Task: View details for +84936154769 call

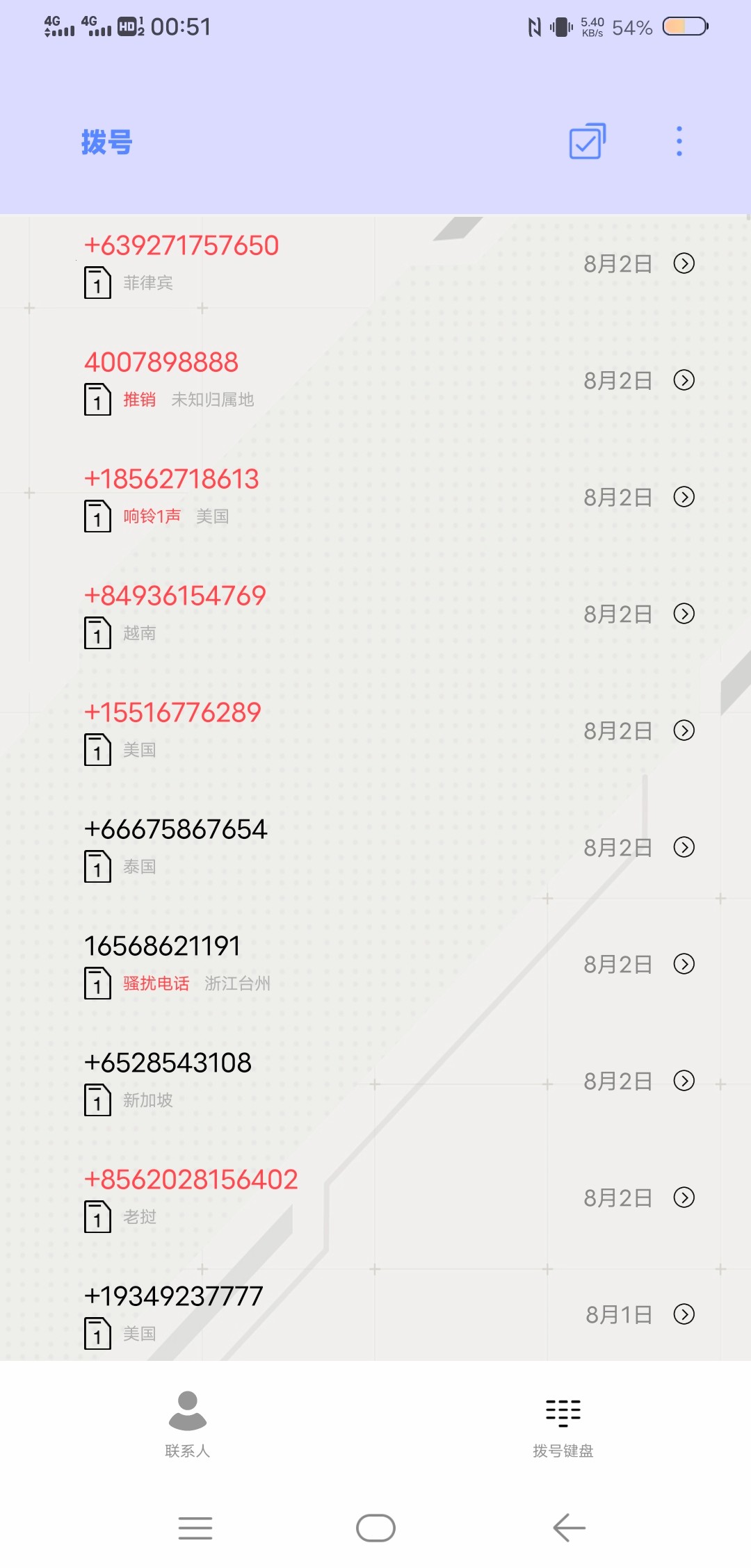Action: point(684,614)
